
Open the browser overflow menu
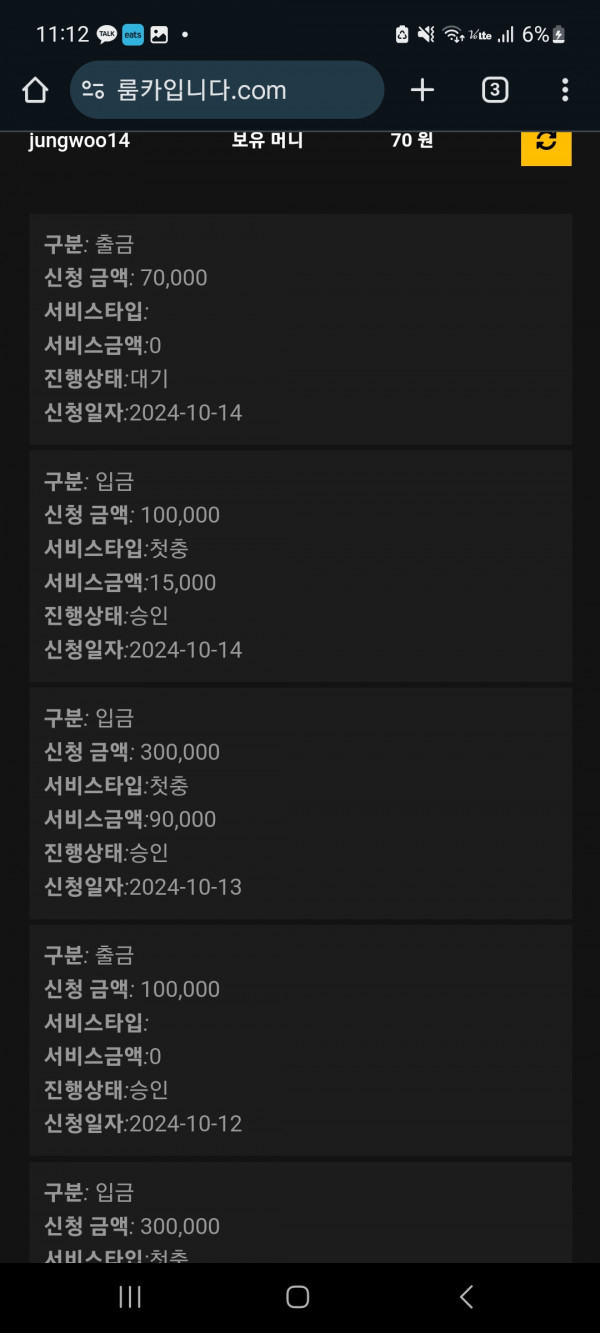click(565, 90)
